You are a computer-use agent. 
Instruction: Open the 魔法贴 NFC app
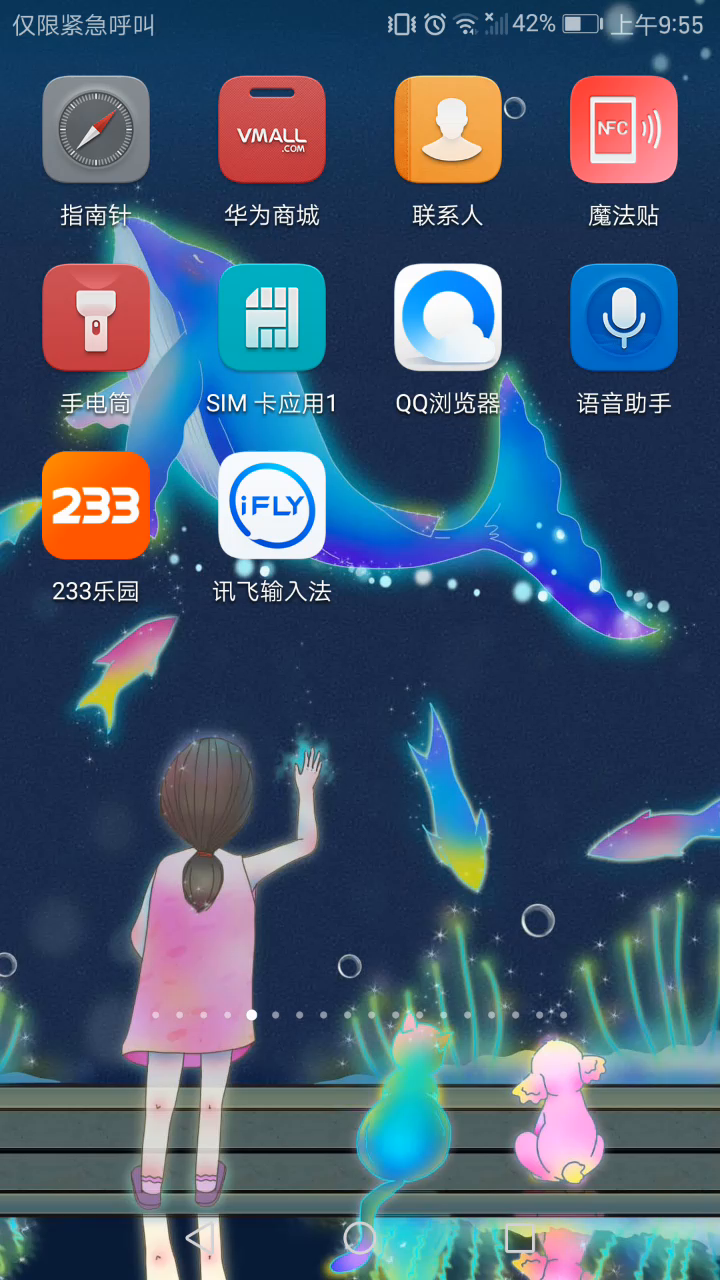(624, 130)
